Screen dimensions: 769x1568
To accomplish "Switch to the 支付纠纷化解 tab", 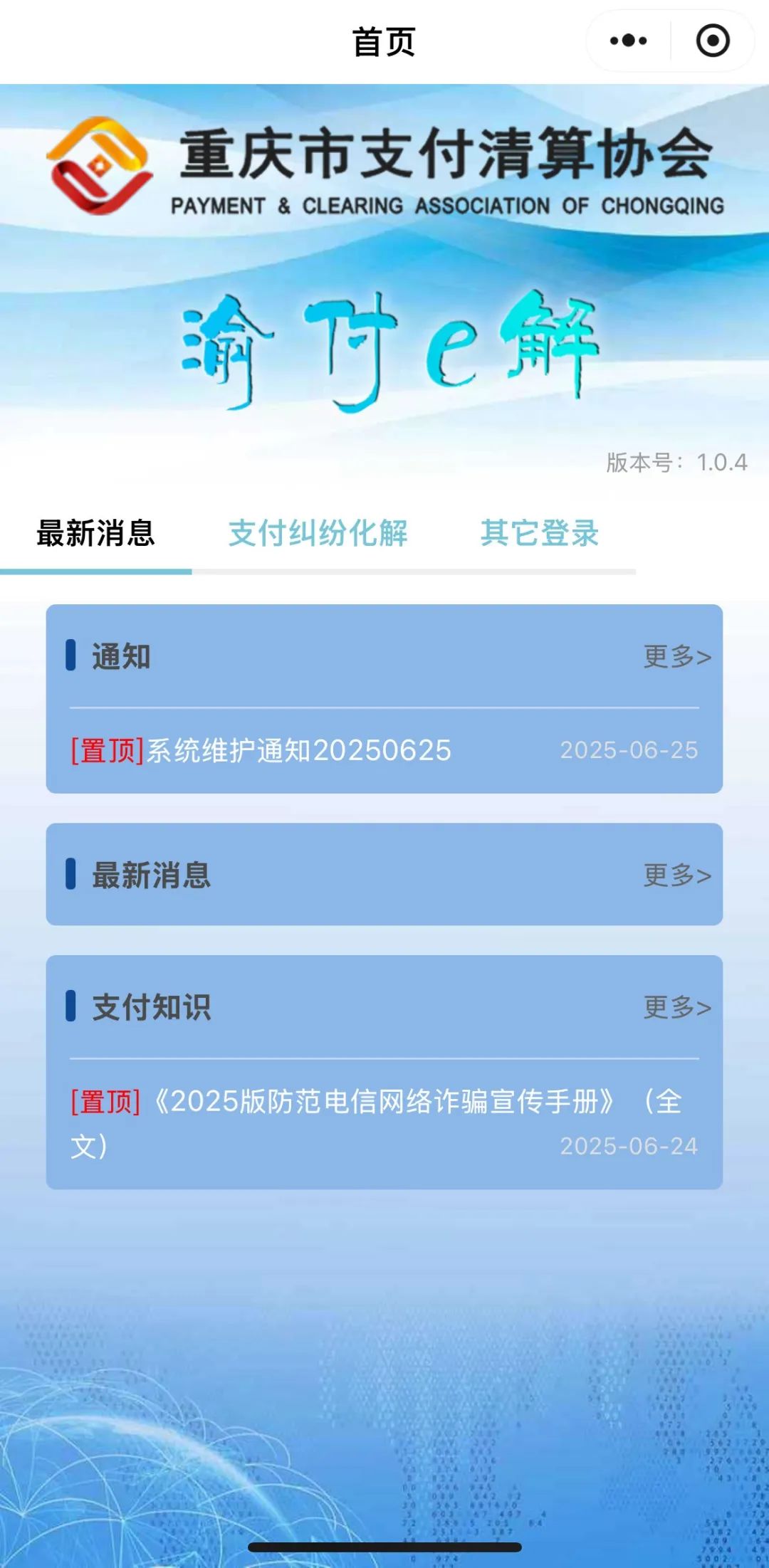I will click(x=318, y=533).
